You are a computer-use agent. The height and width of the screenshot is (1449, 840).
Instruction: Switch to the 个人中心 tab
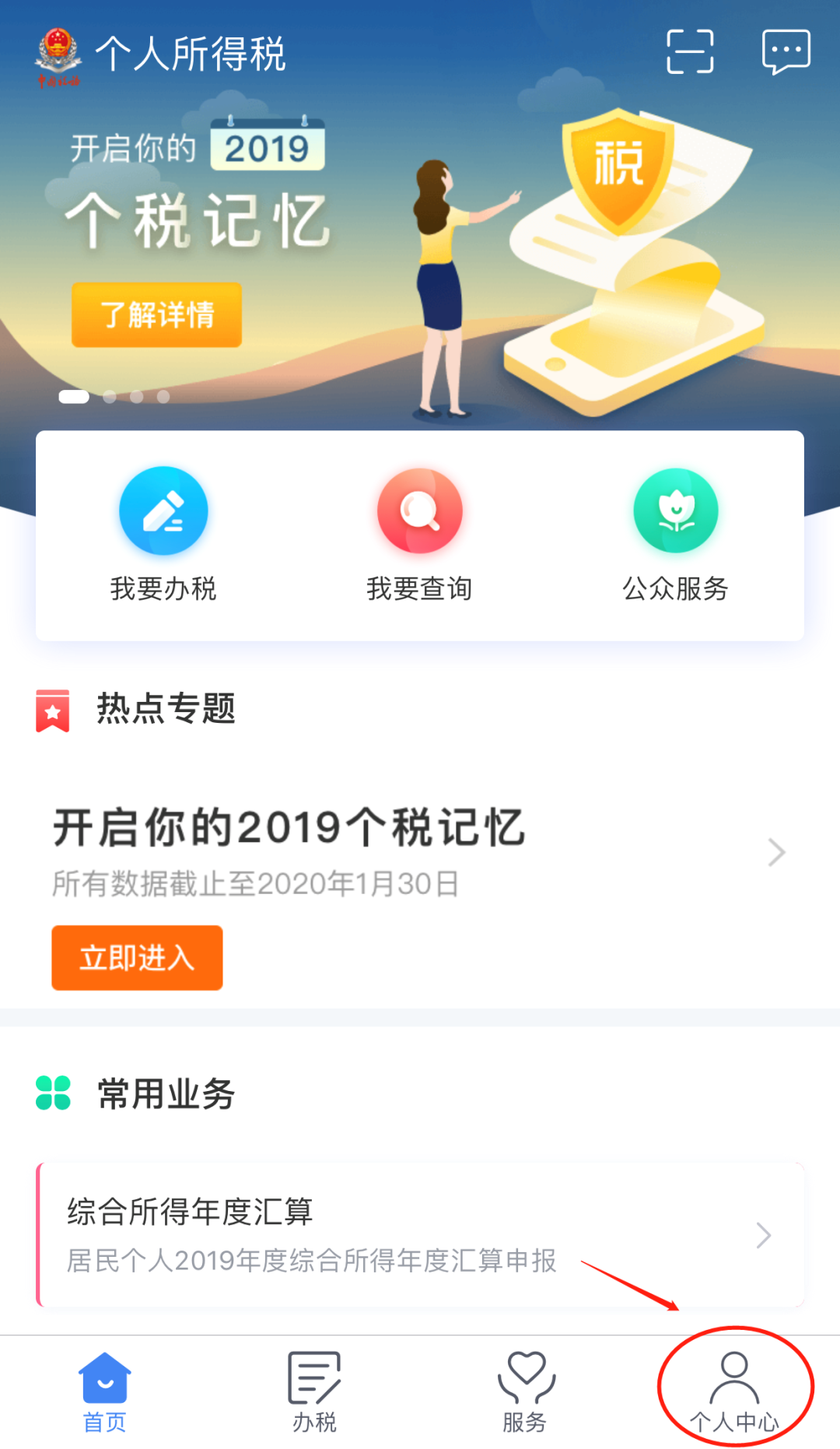pos(734,1393)
